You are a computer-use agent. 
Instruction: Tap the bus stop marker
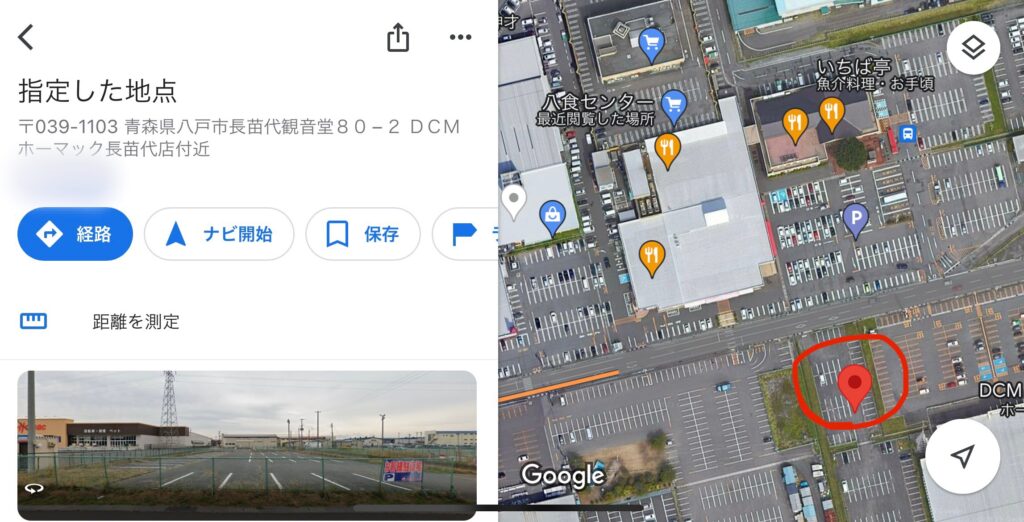pos(908,133)
